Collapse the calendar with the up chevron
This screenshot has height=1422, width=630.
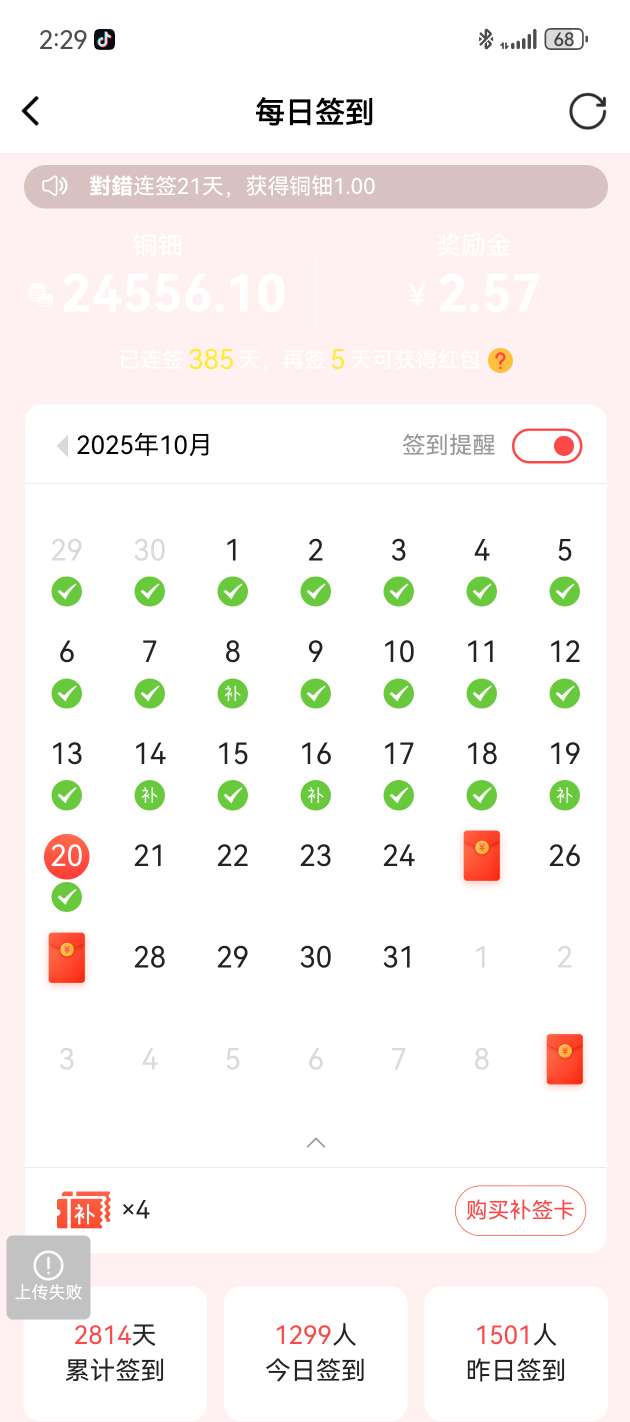coord(316,1142)
